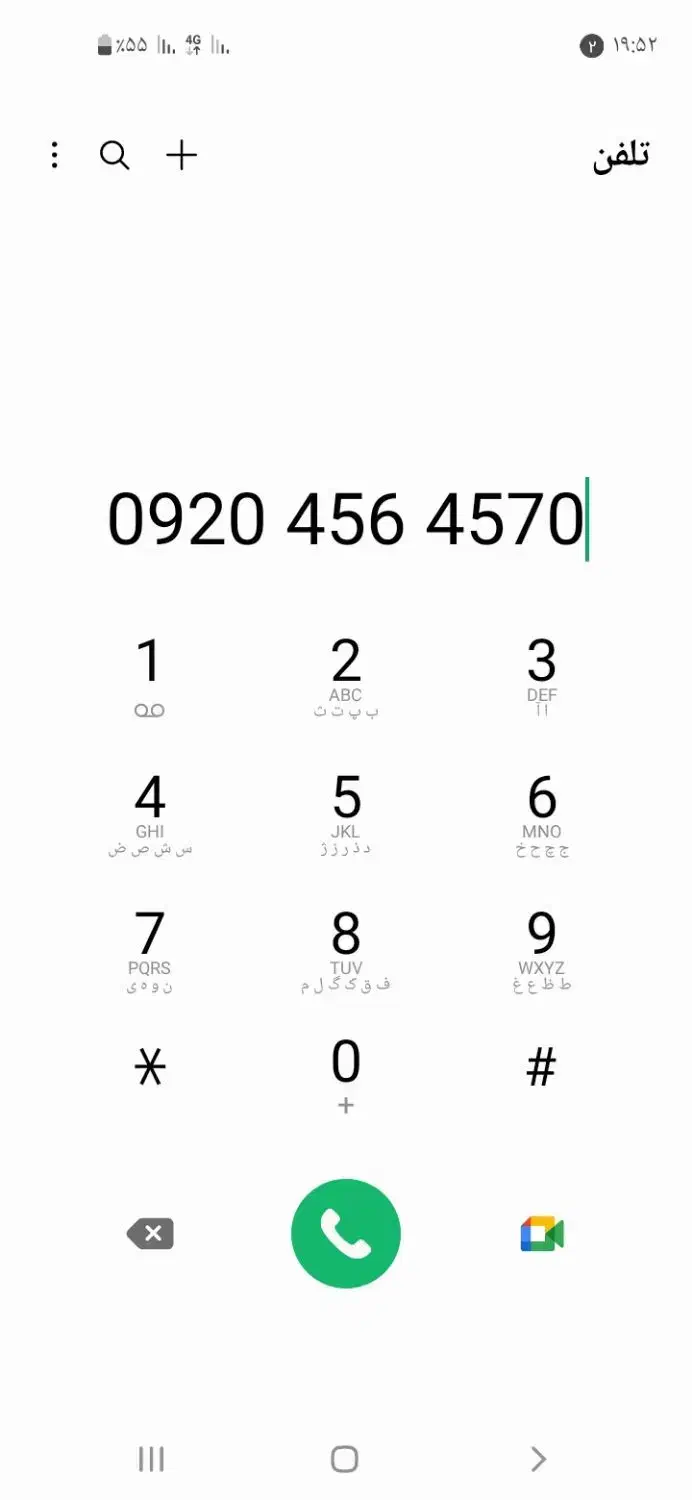
Task: Go to the home screen
Action: [x=345, y=1459]
